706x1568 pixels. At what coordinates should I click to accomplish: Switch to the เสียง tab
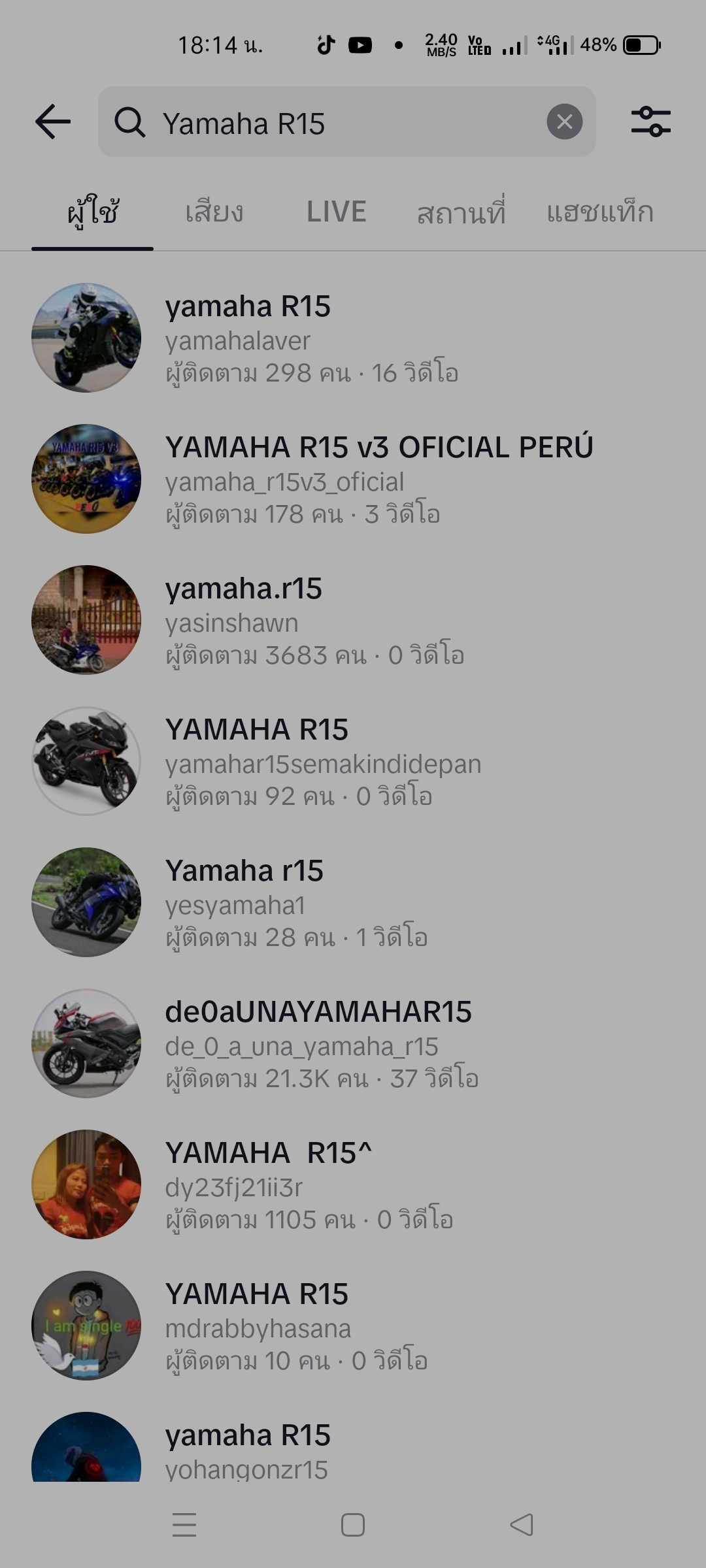(214, 212)
